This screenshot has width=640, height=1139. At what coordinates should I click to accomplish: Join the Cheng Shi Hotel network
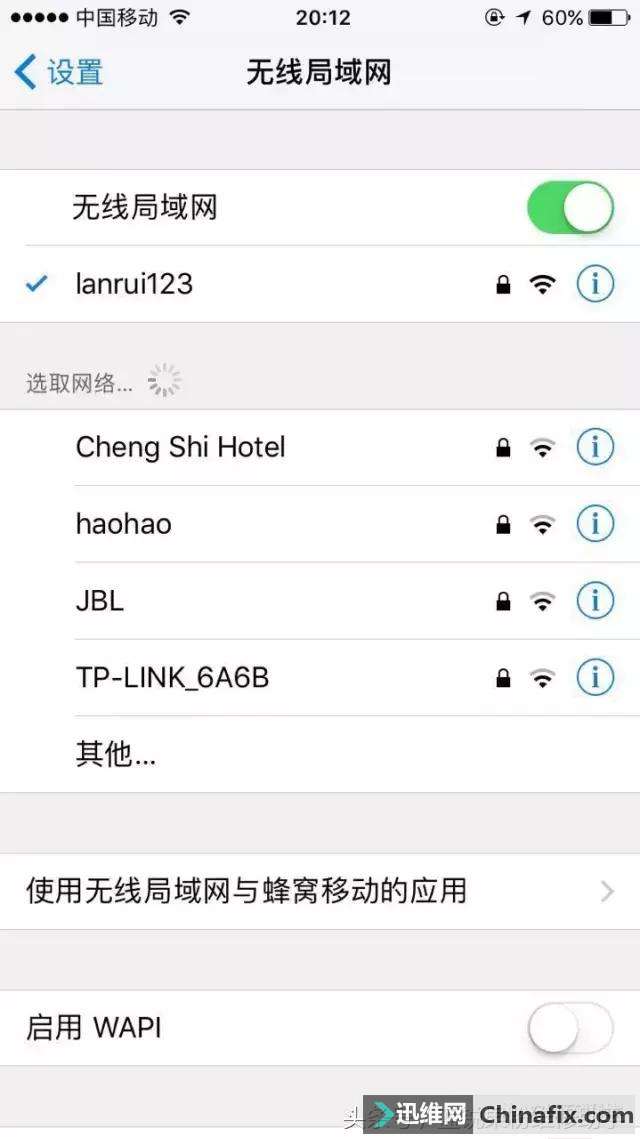[320, 447]
